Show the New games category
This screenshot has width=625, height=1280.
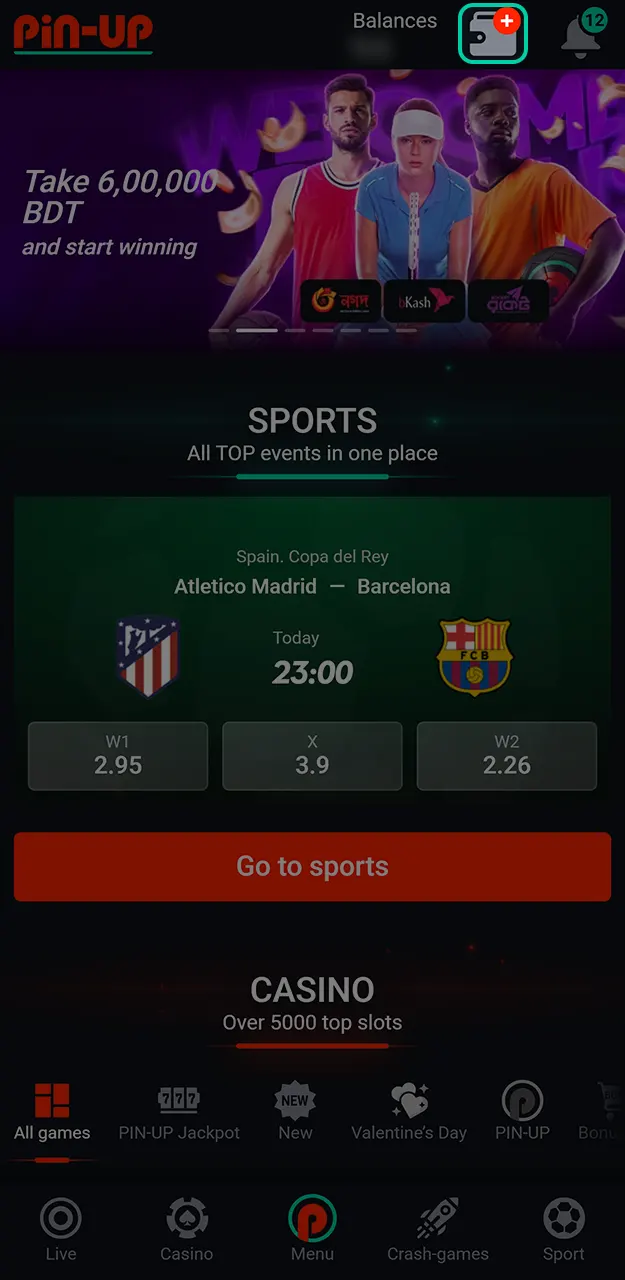click(295, 1112)
